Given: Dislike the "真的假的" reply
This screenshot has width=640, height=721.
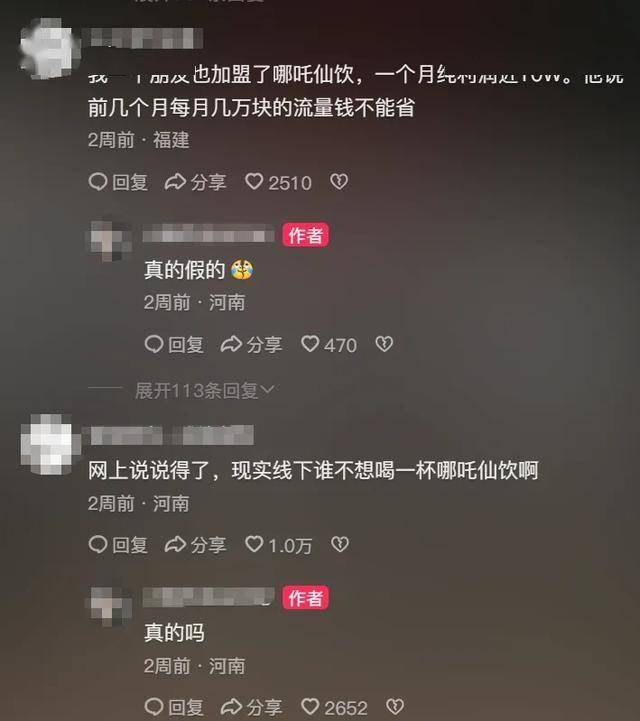Looking at the screenshot, I should pyautogui.click(x=384, y=344).
